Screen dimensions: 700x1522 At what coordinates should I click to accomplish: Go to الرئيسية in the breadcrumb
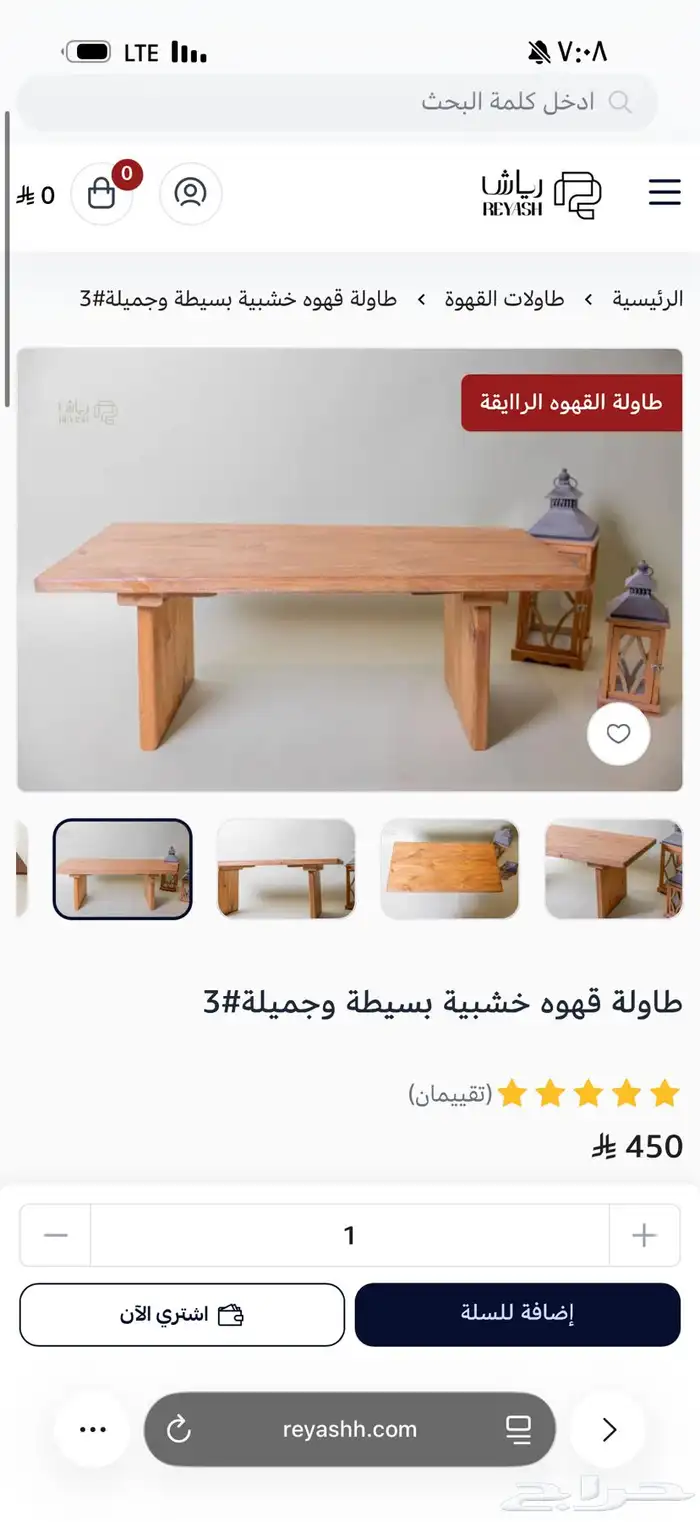click(647, 299)
